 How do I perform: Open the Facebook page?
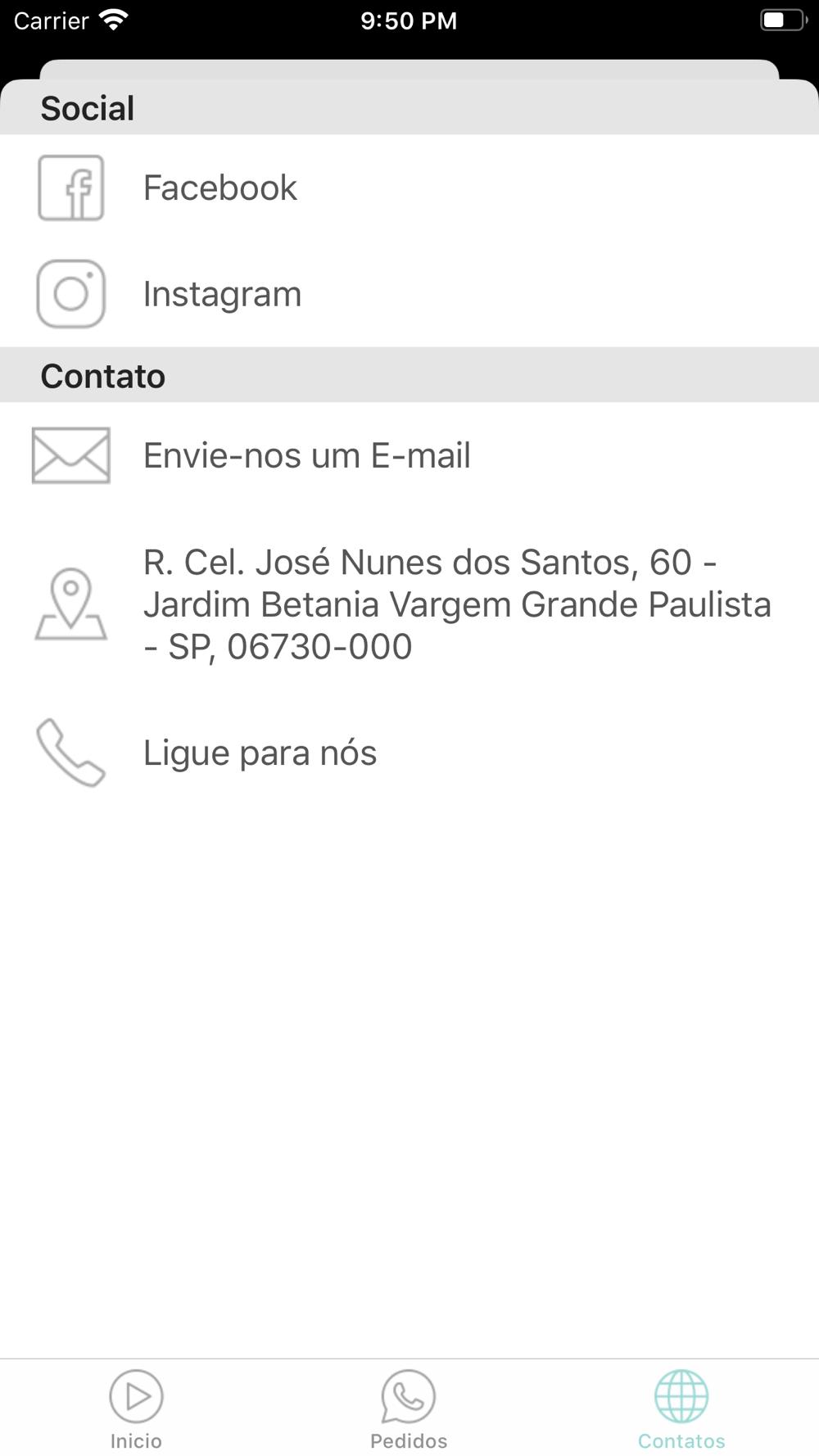pos(409,188)
